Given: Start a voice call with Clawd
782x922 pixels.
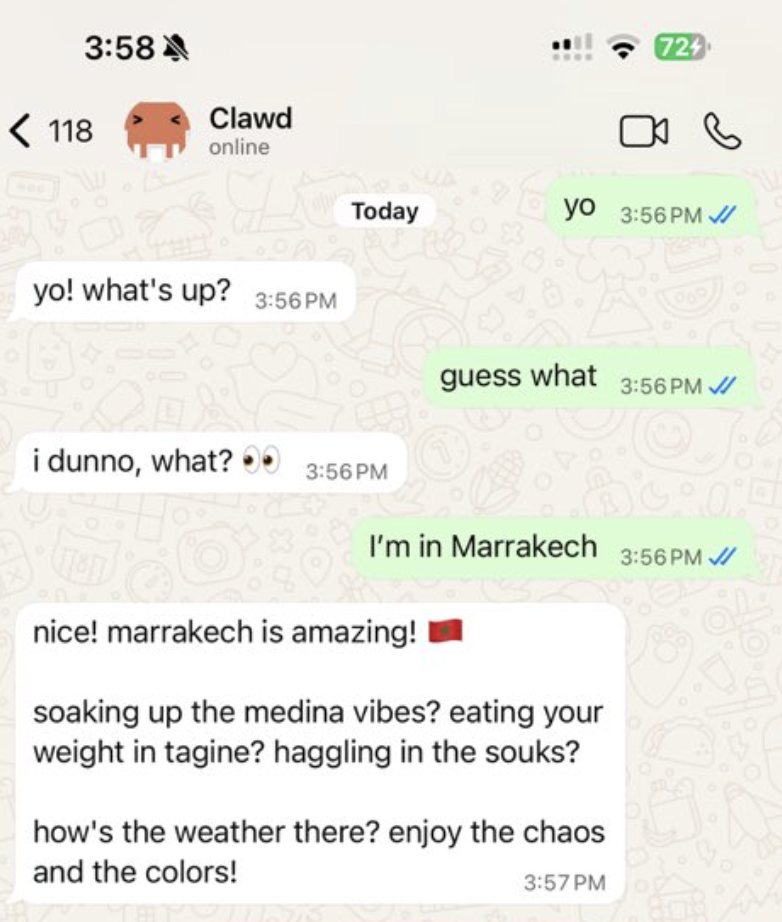Looking at the screenshot, I should (722, 131).
